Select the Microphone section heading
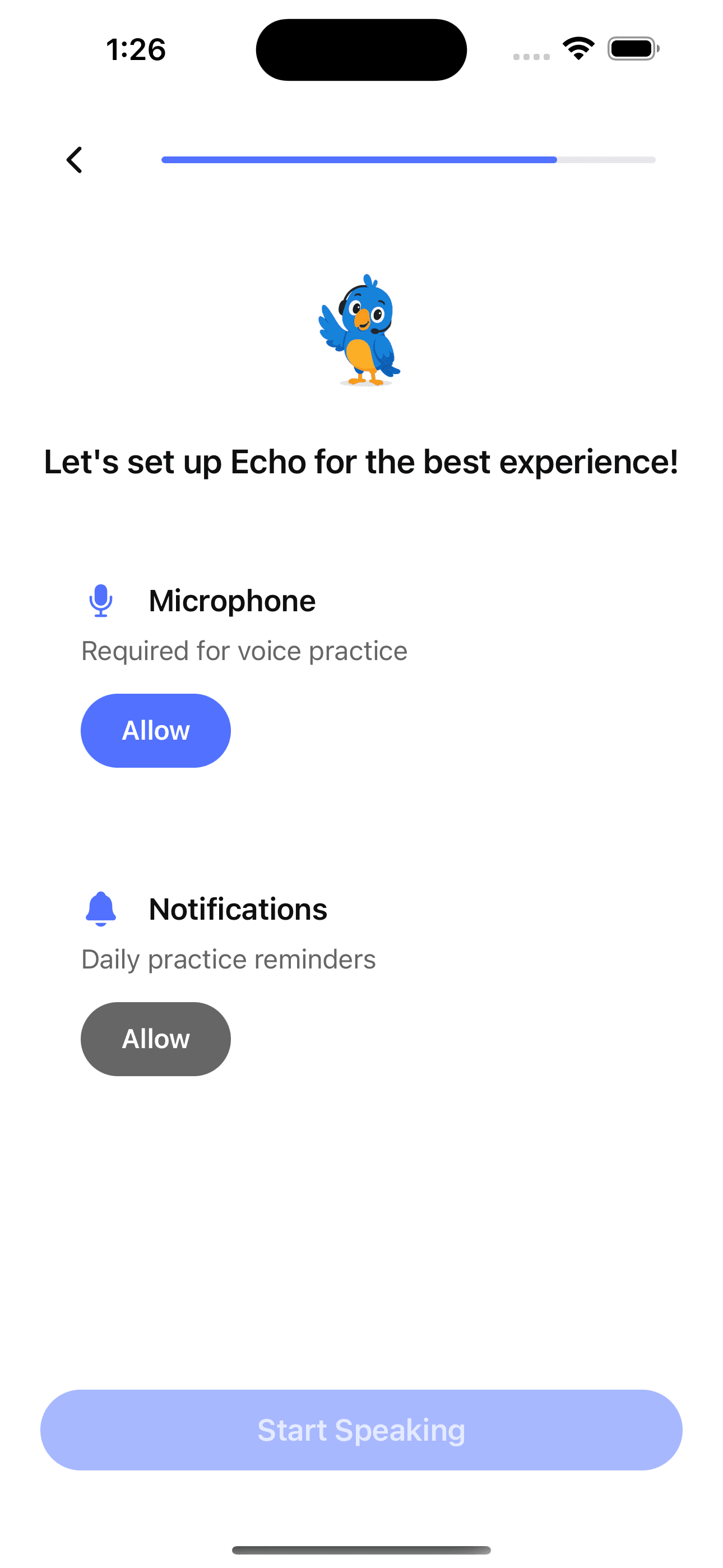This screenshot has width=723, height=1568. tap(233, 601)
